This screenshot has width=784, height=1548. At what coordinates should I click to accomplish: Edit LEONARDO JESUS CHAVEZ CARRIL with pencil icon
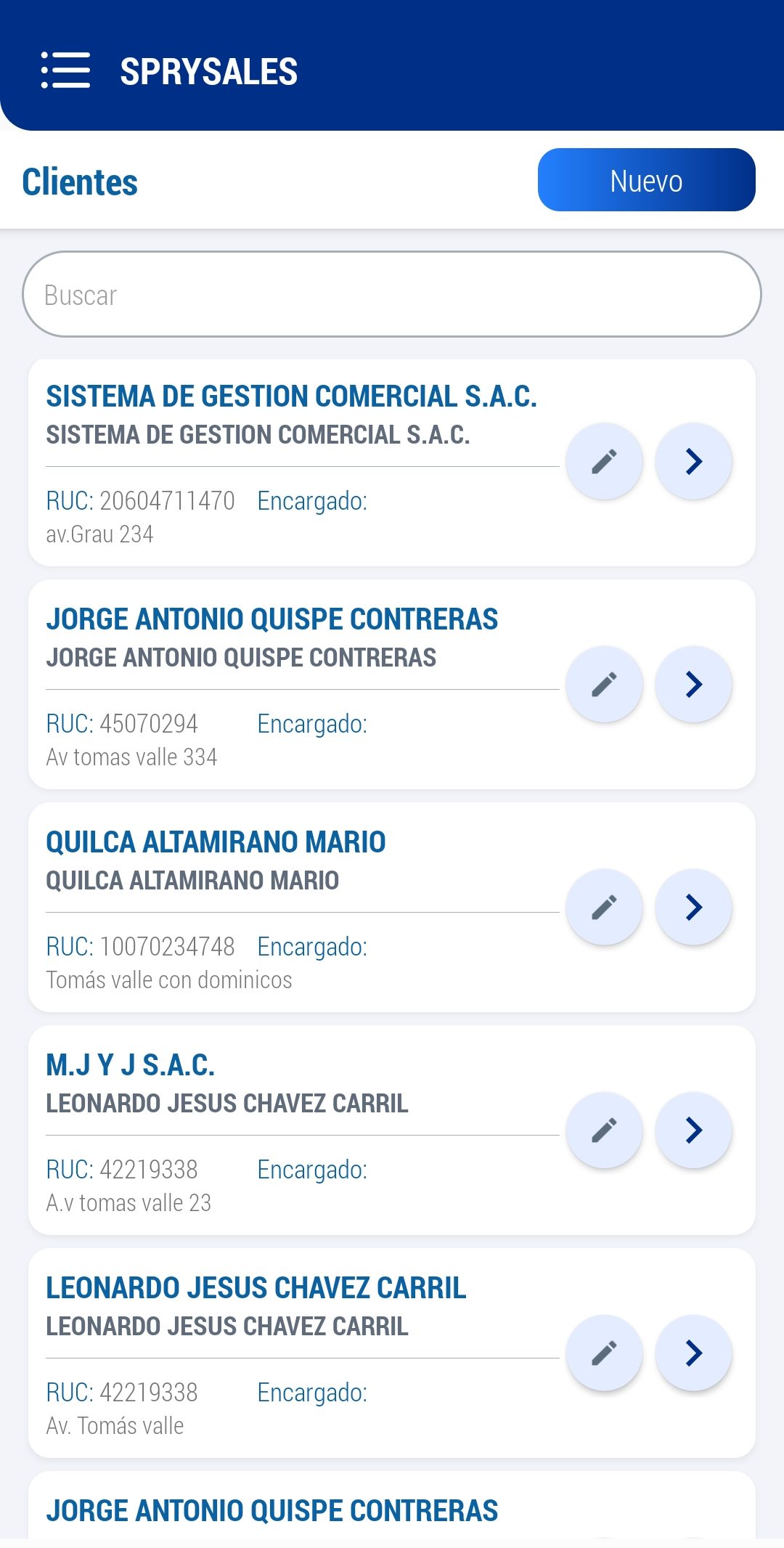pos(605,1352)
